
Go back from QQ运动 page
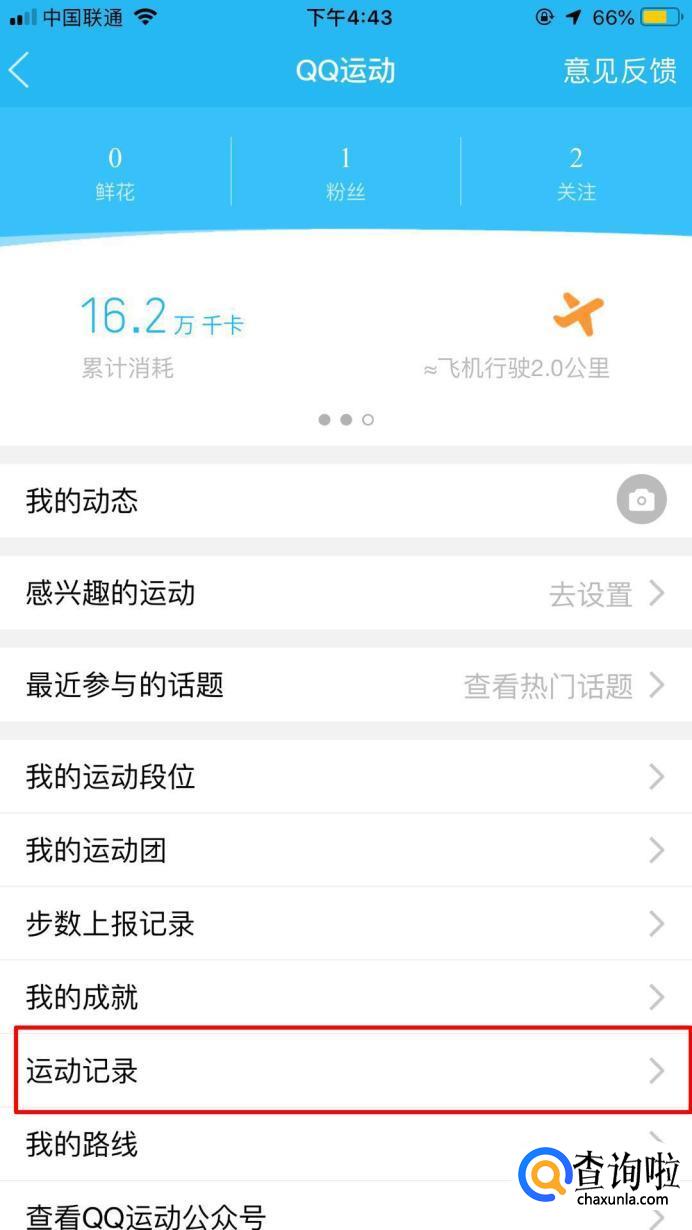[20, 71]
